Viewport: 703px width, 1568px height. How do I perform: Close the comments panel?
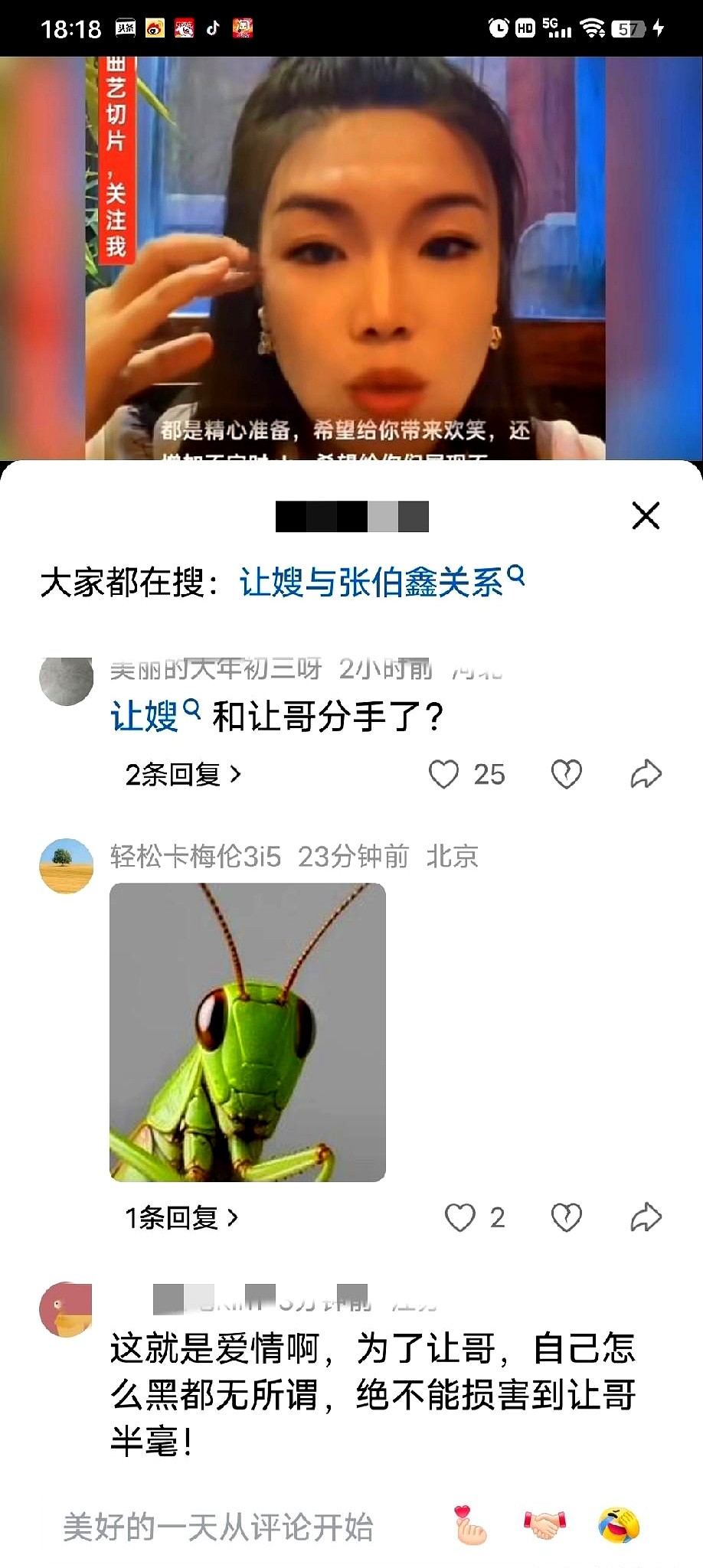tap(646, 515)
